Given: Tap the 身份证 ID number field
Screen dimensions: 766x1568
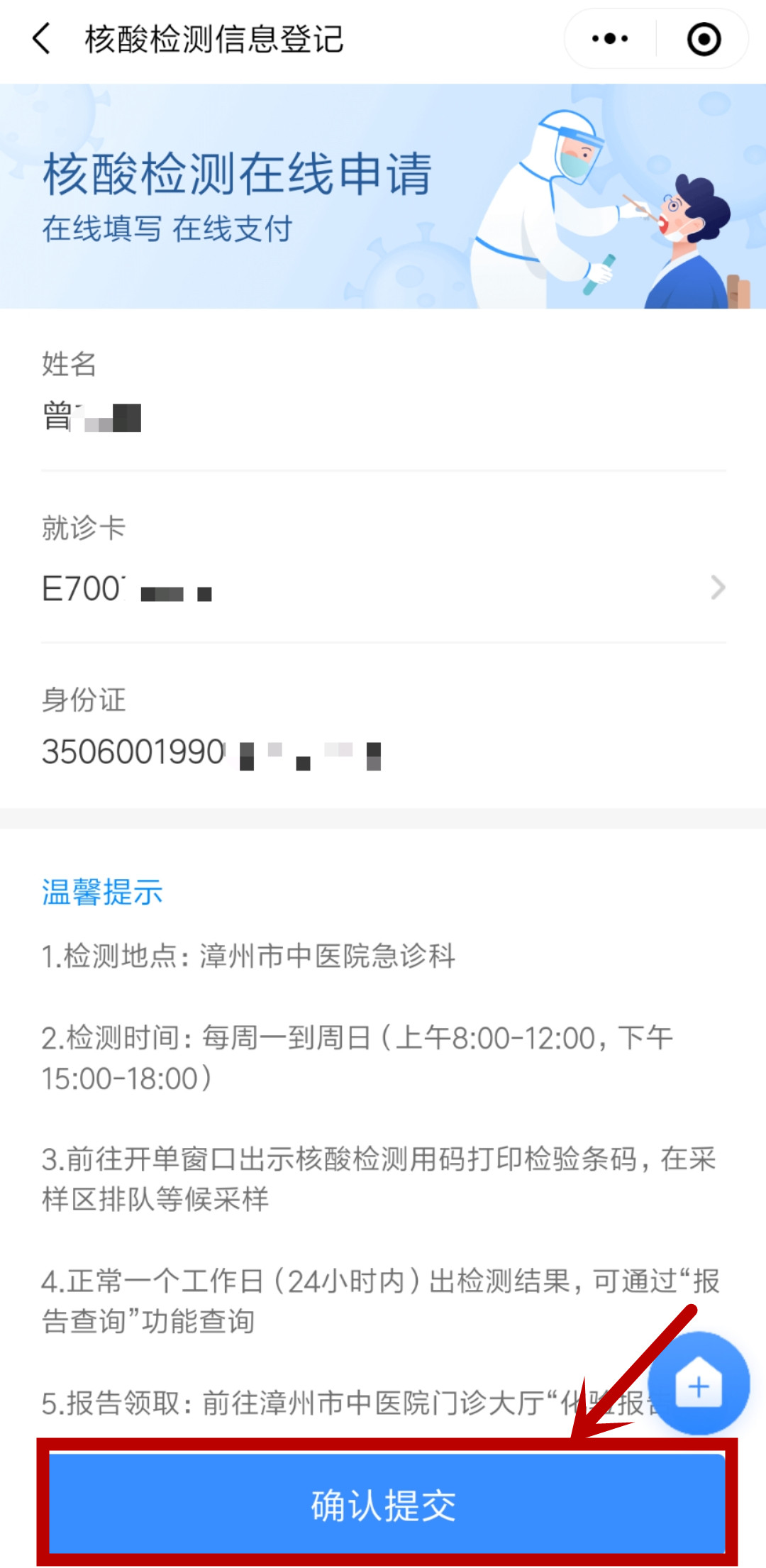Looking at the screenshot, I should [213, 749].
